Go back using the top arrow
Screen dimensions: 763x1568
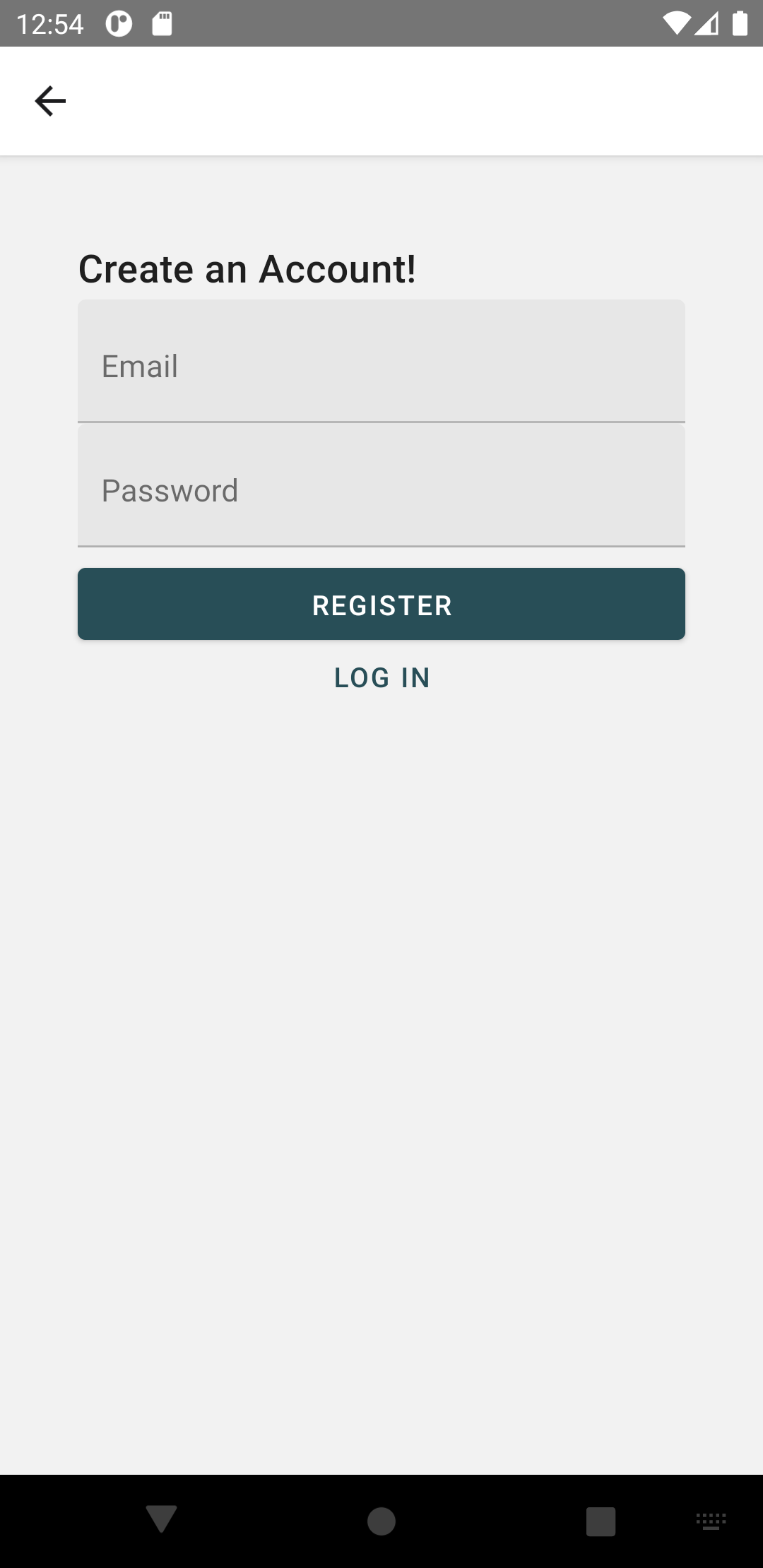coord(50,101)
